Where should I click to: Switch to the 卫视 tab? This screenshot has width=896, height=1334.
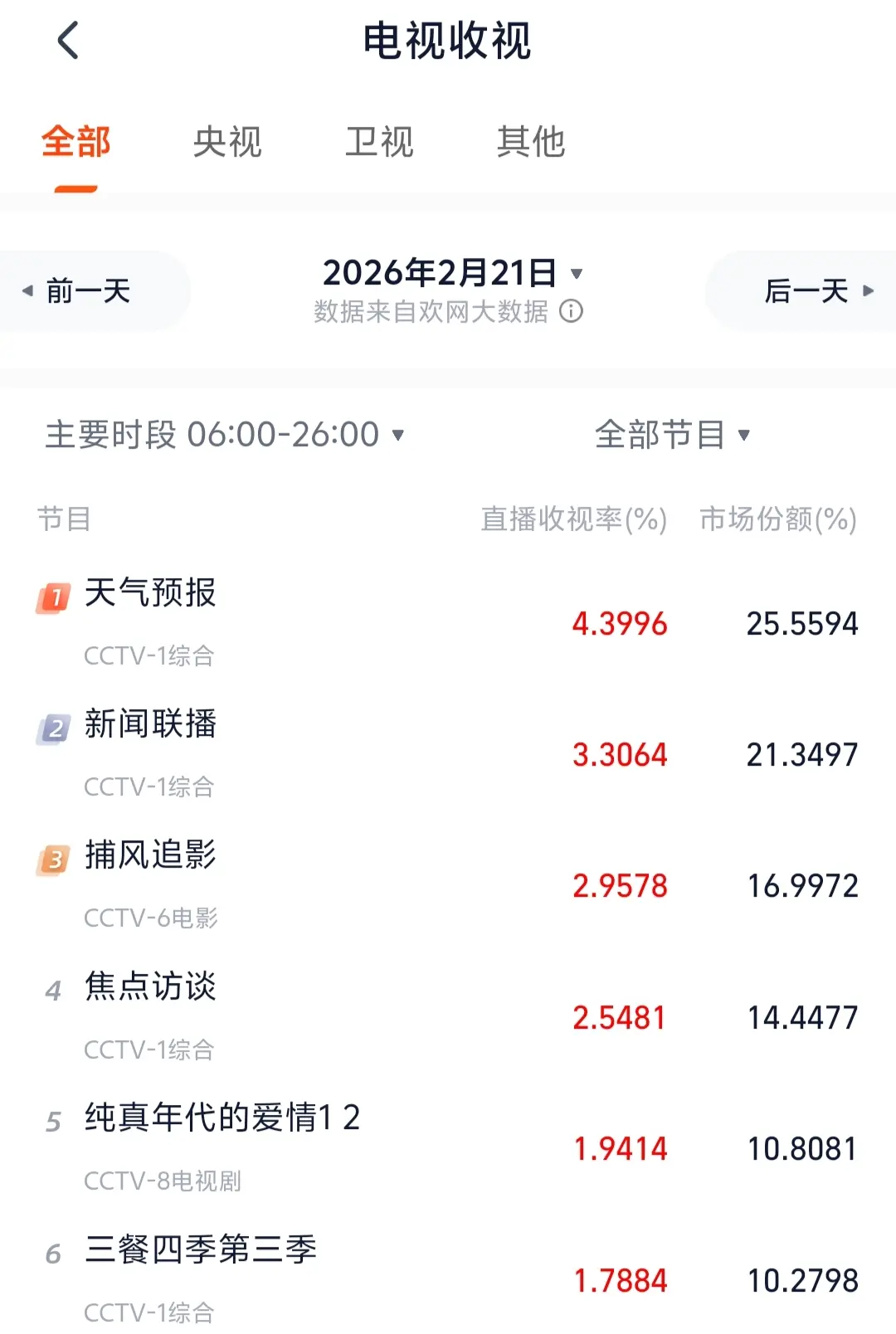click(x=379, y=142)
